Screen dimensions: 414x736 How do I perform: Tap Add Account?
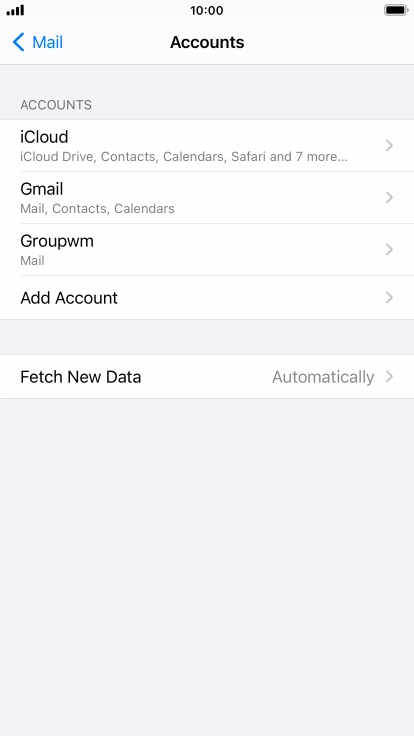pyautogui.click(x=207, y=298)
